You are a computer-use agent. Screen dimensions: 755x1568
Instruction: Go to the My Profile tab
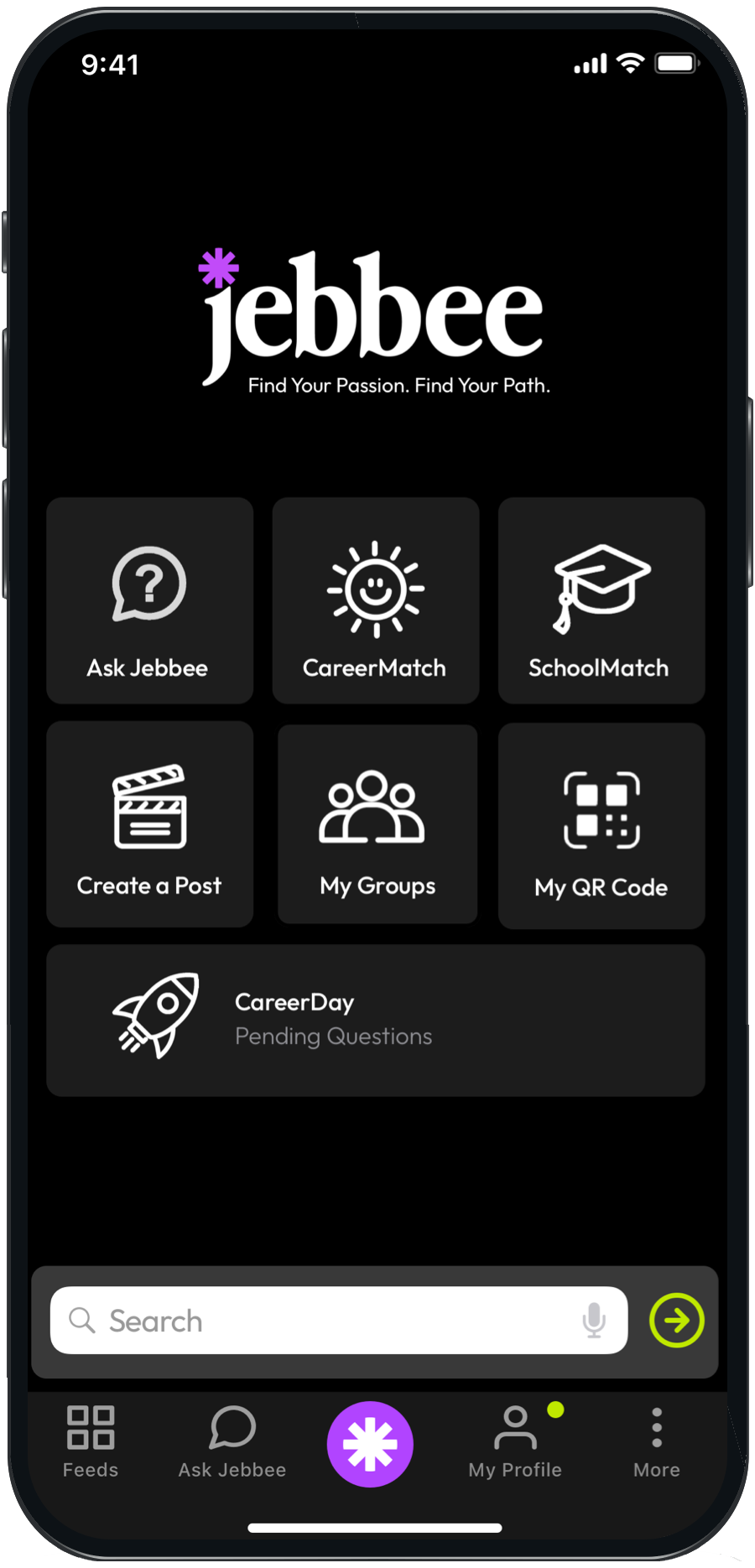[x=515, y=1442]
